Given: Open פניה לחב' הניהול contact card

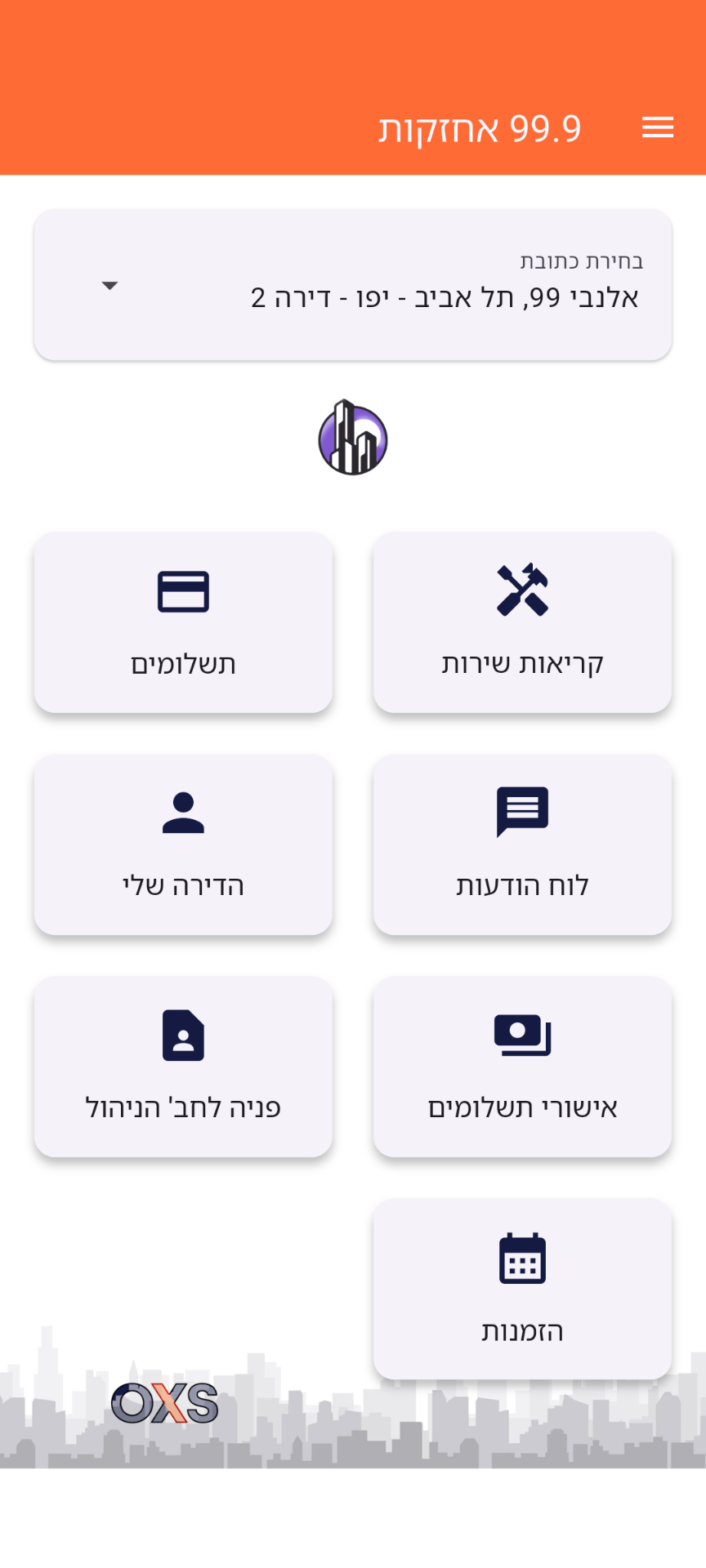Looking at the screenshot, I should 183,1067.
